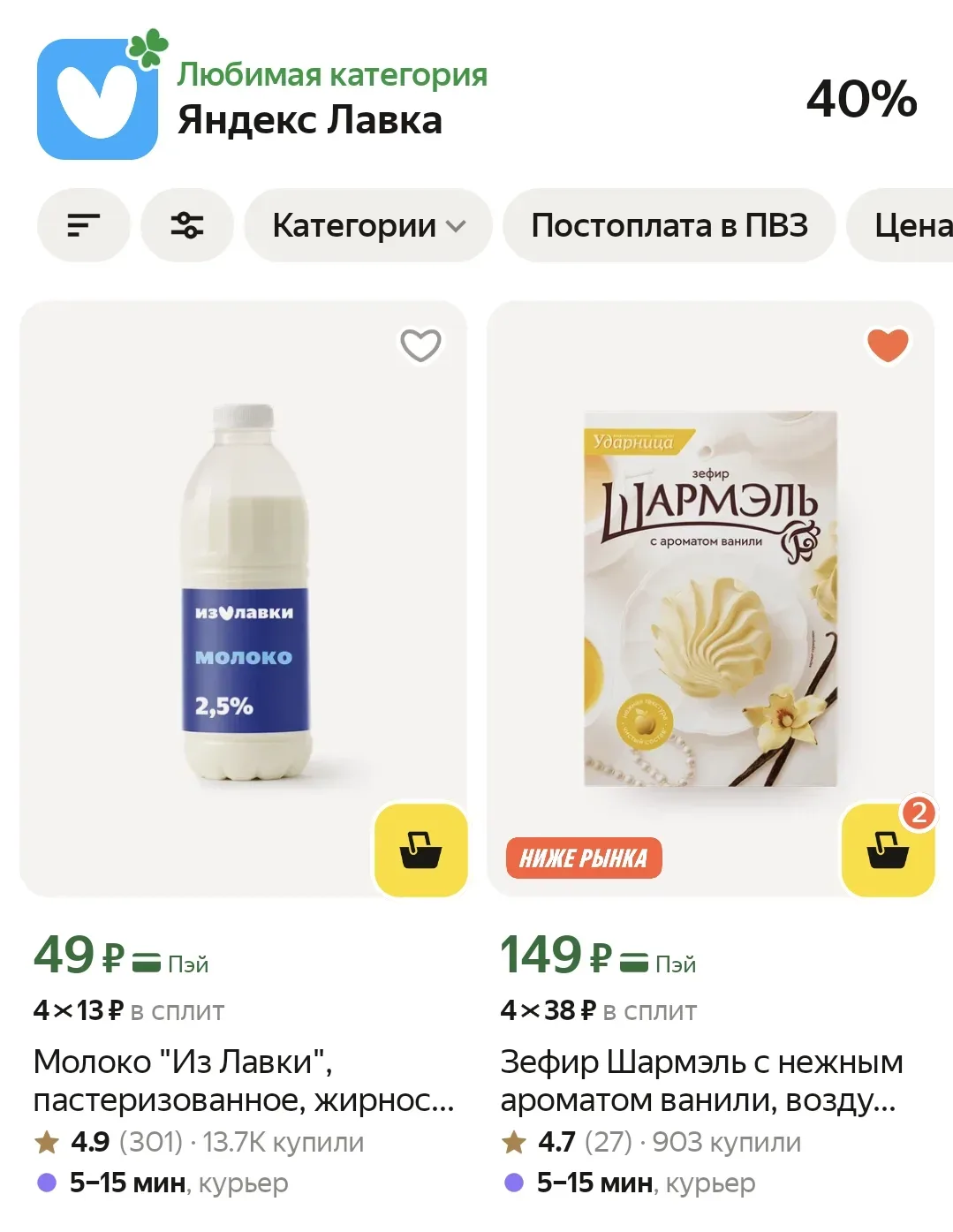Remove Зефир Шармэль from favorites
Image resolution: width=953 pixels, height=1232 pixels.
point(888,344)
